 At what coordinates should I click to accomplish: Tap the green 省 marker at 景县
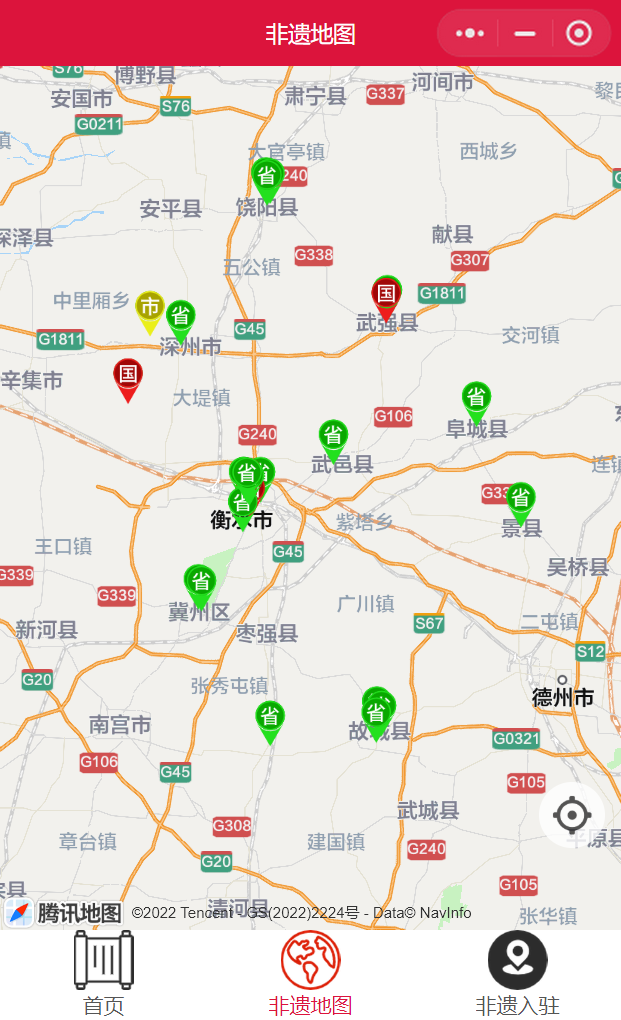pyautogui.click(x=520, y=505)
